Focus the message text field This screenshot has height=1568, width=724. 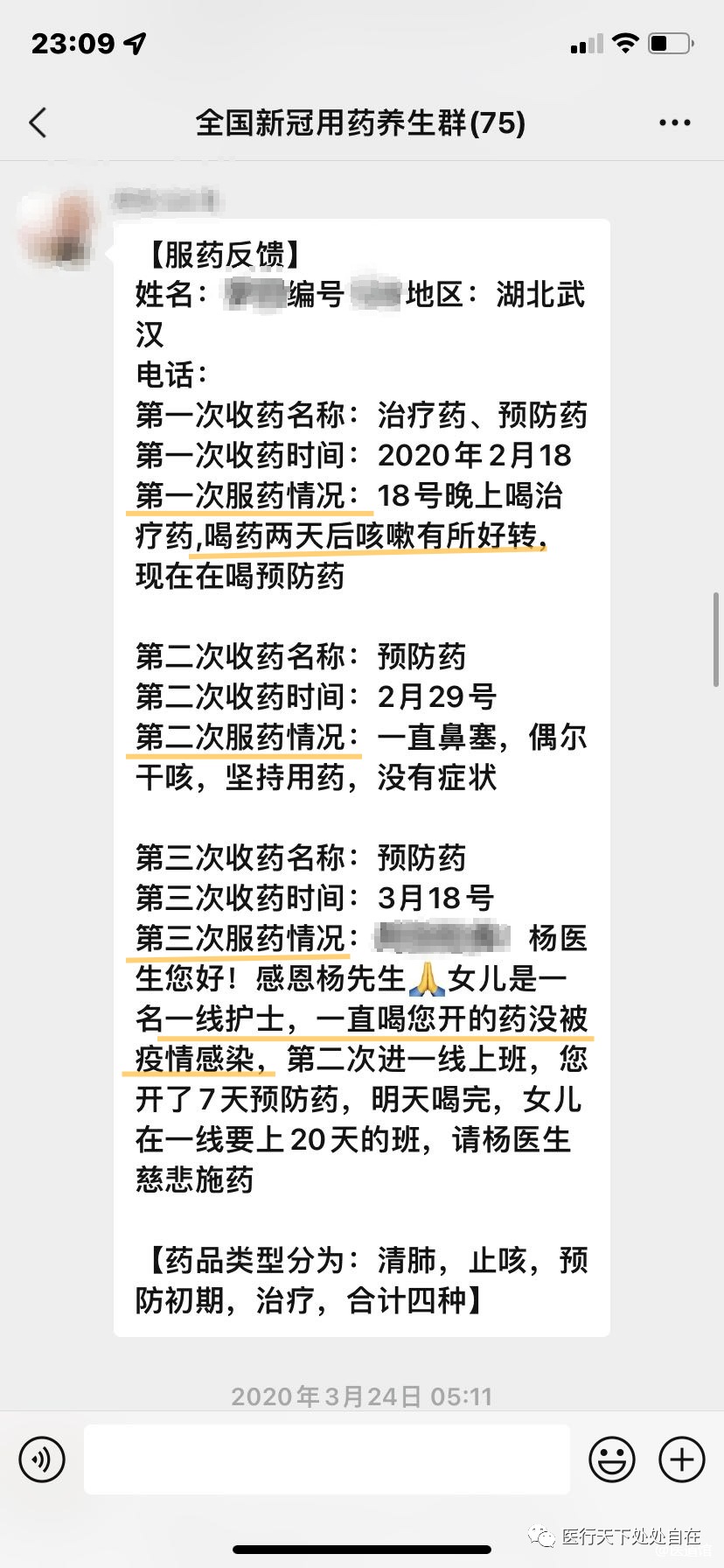[326, 1459]
